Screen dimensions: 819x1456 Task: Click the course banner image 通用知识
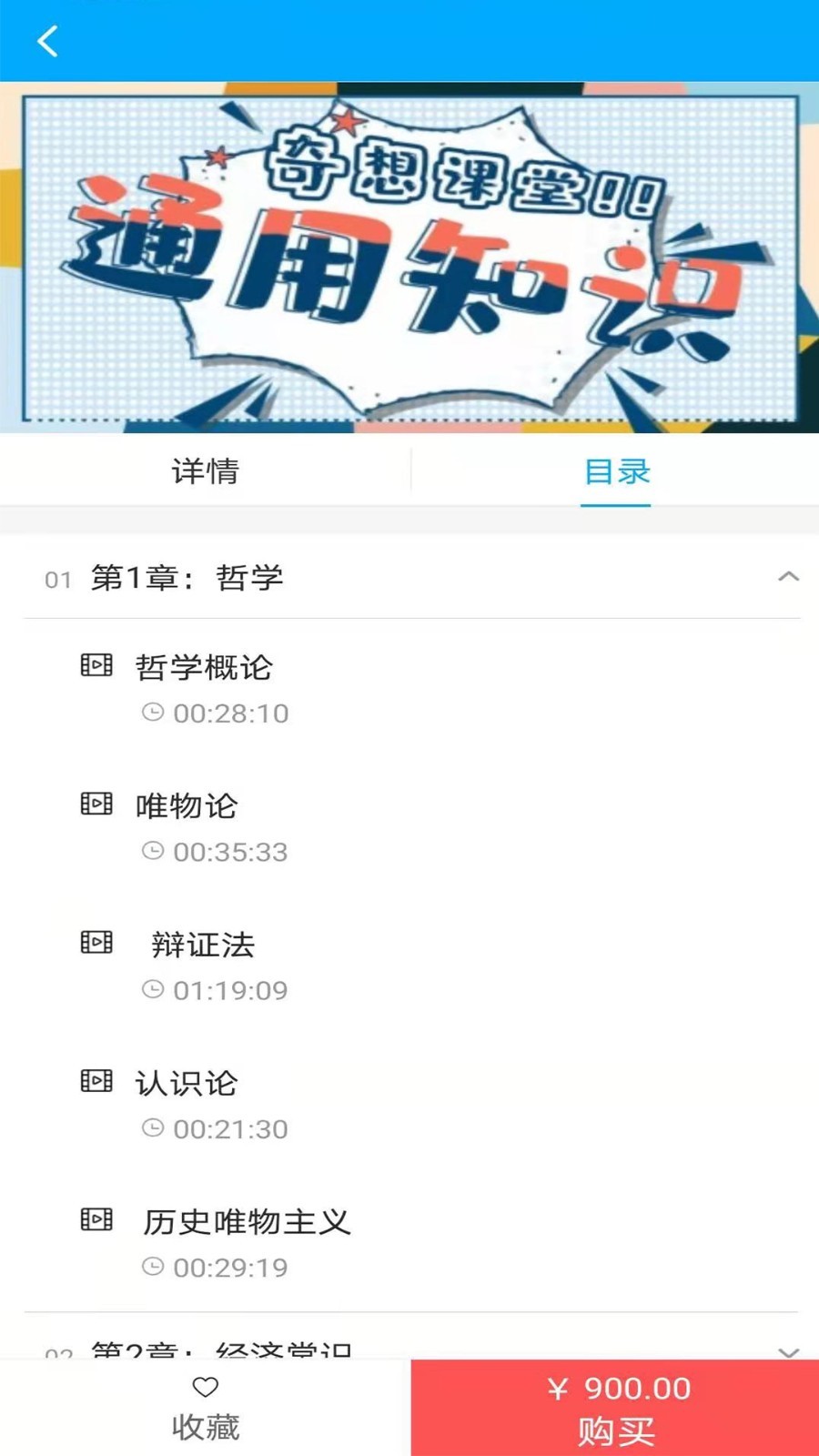coord(409,257)
